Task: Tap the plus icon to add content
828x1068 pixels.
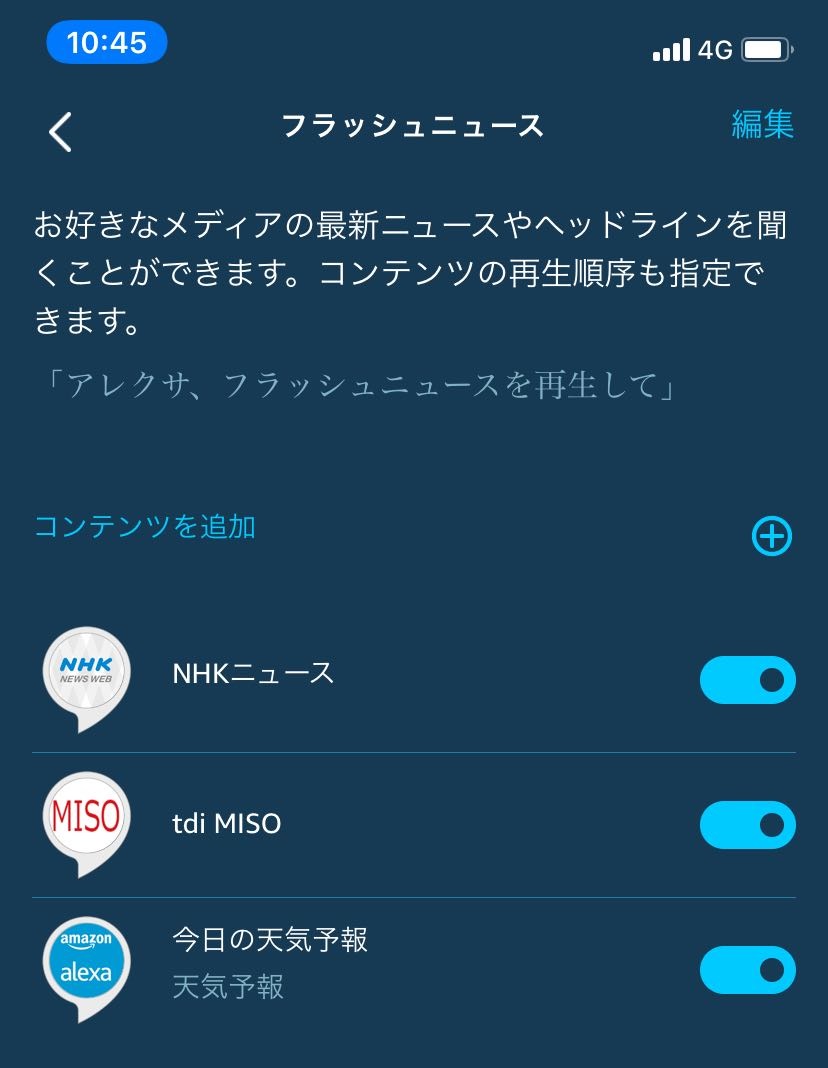Action: (771, 537)
